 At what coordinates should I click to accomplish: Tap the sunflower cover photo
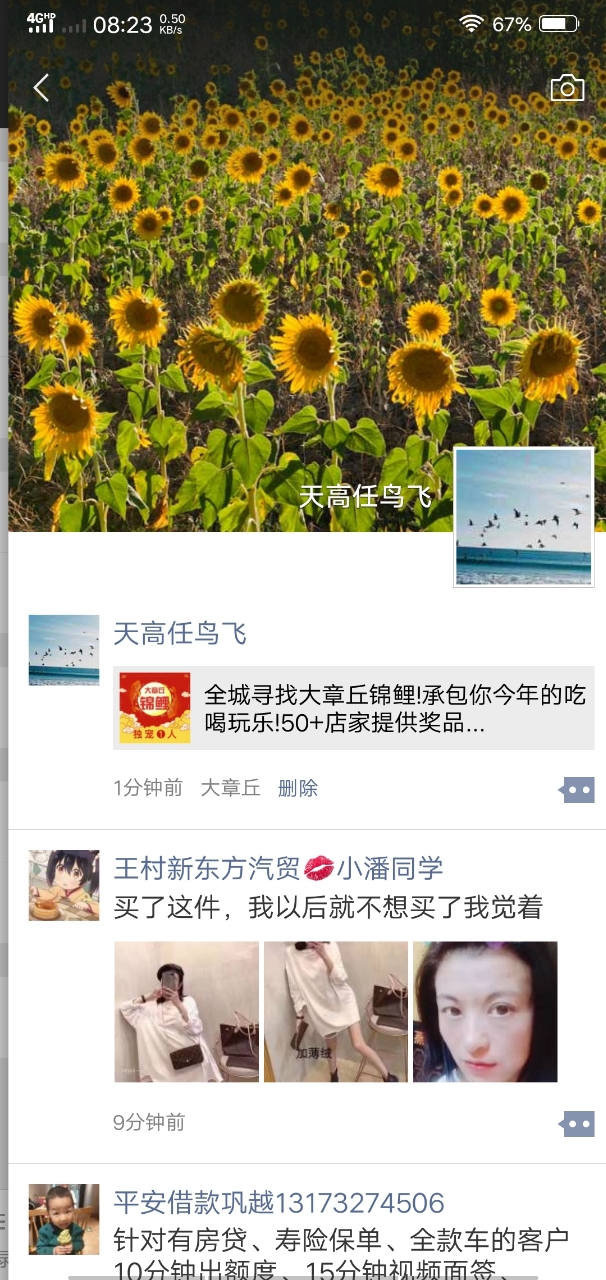point(250,300)
